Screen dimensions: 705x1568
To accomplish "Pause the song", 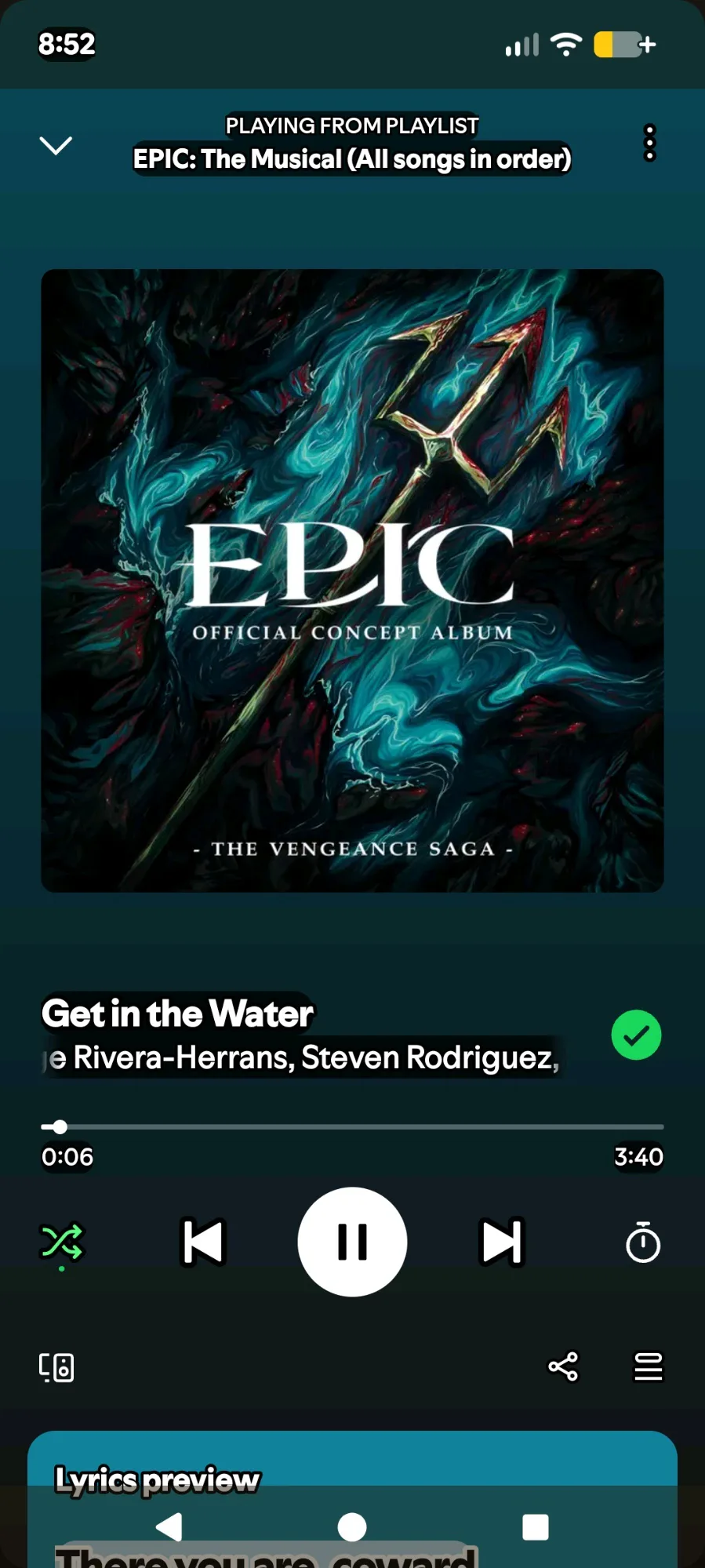I will 352,1242.
